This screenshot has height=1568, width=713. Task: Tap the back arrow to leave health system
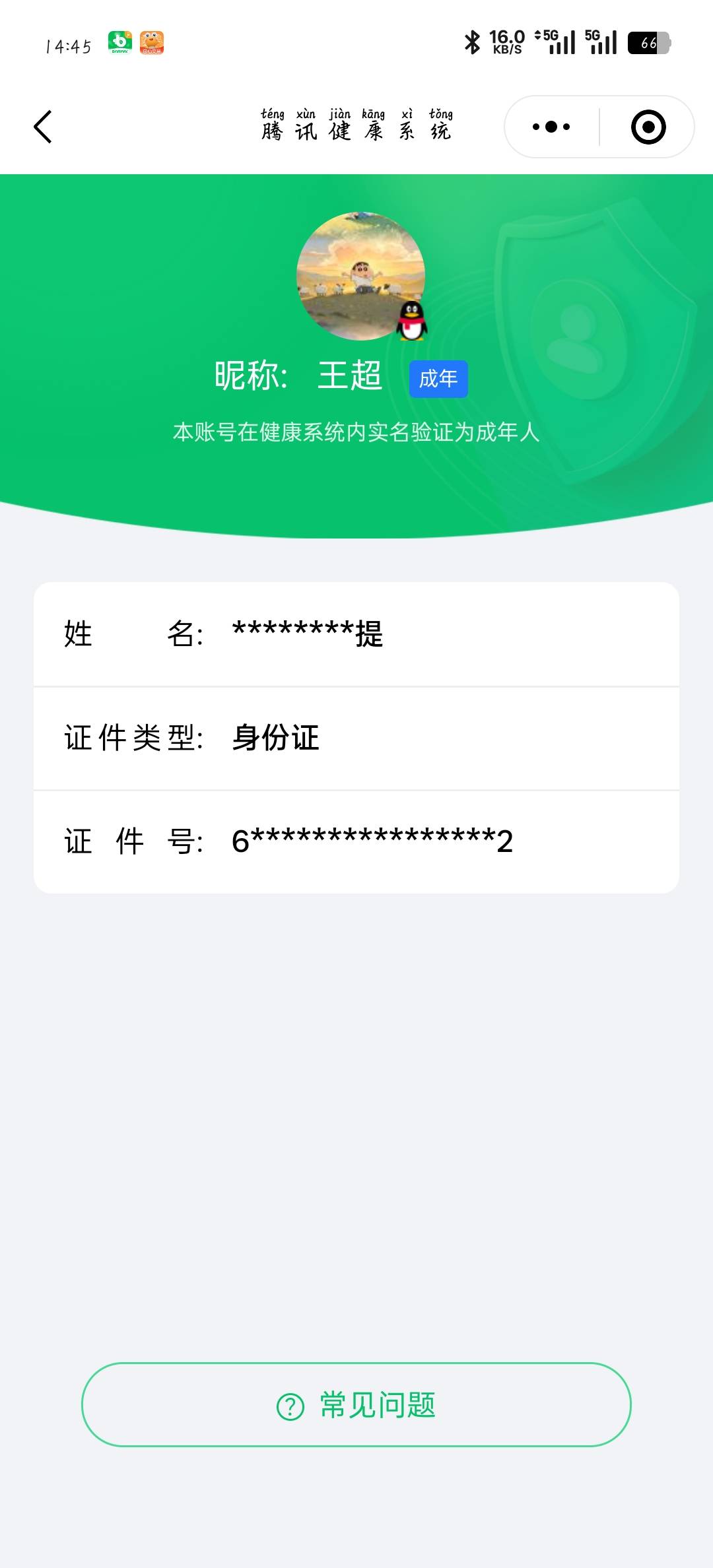click(42, 127)
